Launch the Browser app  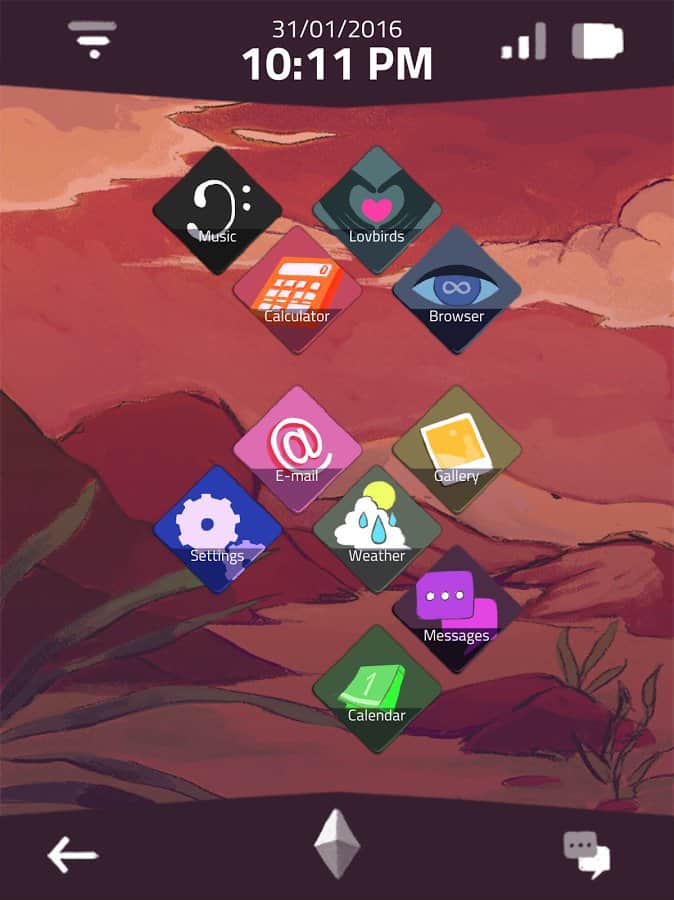pyautogui.click(x=456, y=289)
